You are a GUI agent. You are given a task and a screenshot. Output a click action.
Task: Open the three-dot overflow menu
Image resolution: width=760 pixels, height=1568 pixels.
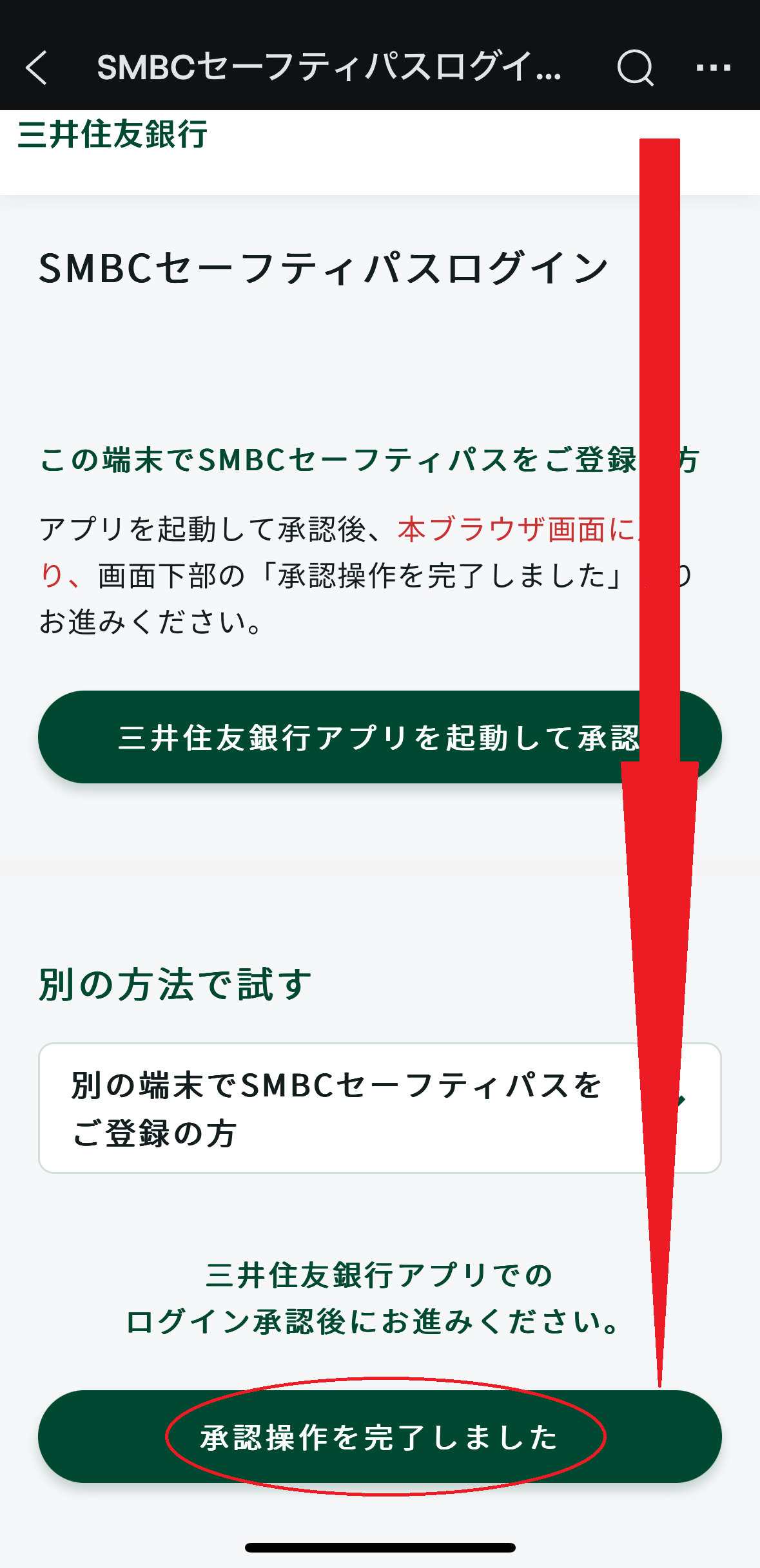point(714,68)
